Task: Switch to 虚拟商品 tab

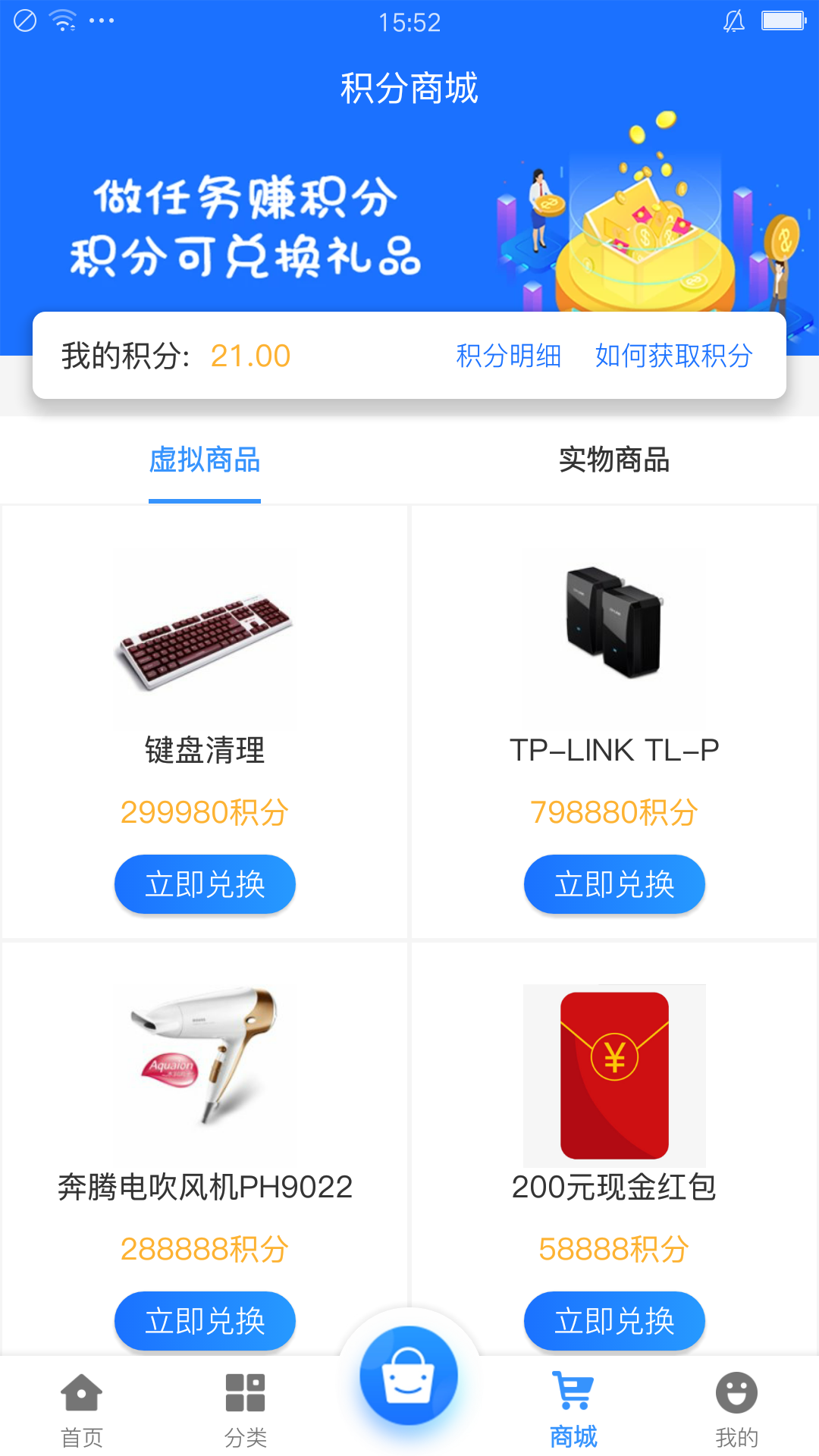Action: click(205, 460)
